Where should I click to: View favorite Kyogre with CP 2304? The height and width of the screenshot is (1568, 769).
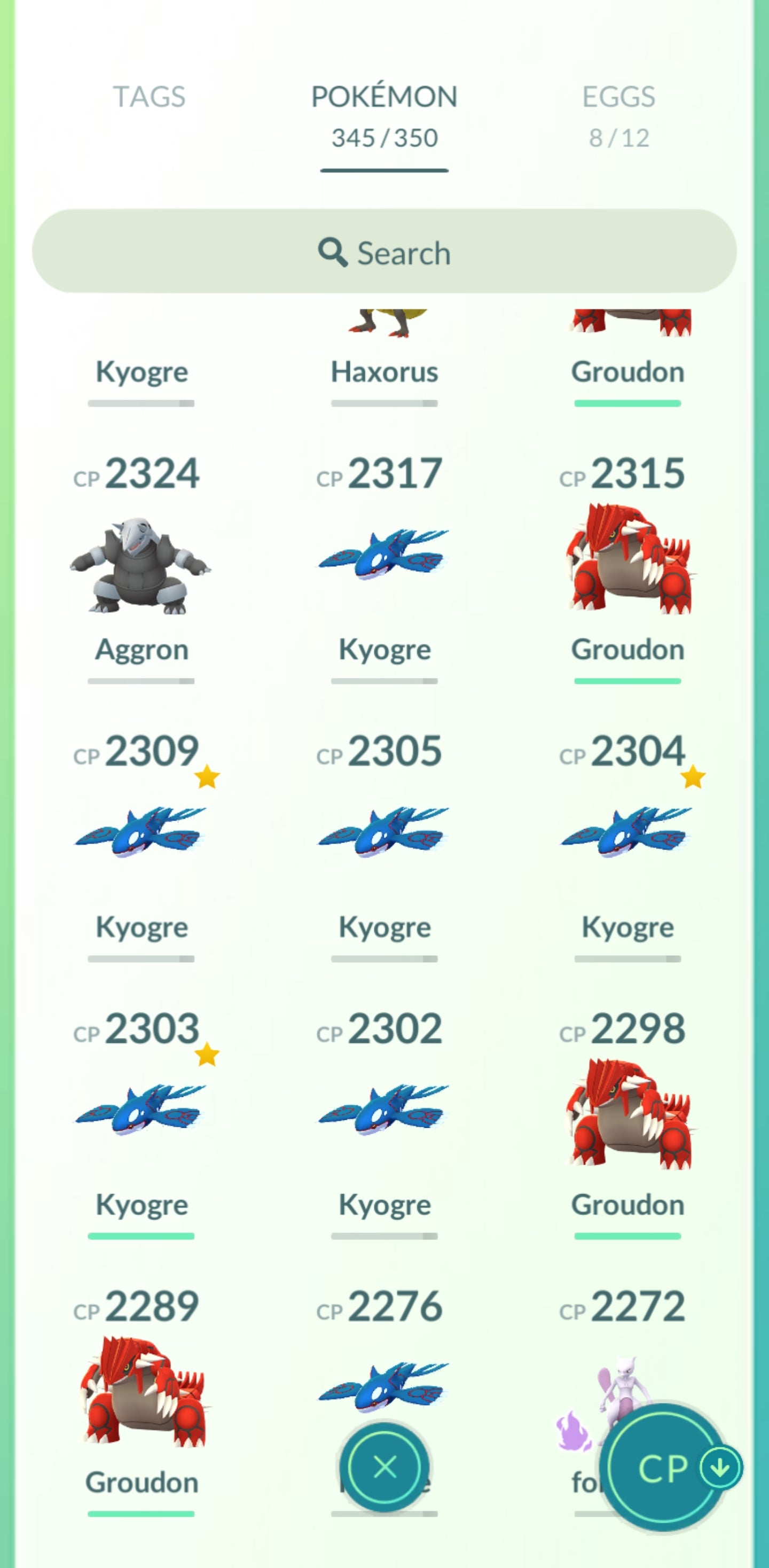[x=628, y=833]
